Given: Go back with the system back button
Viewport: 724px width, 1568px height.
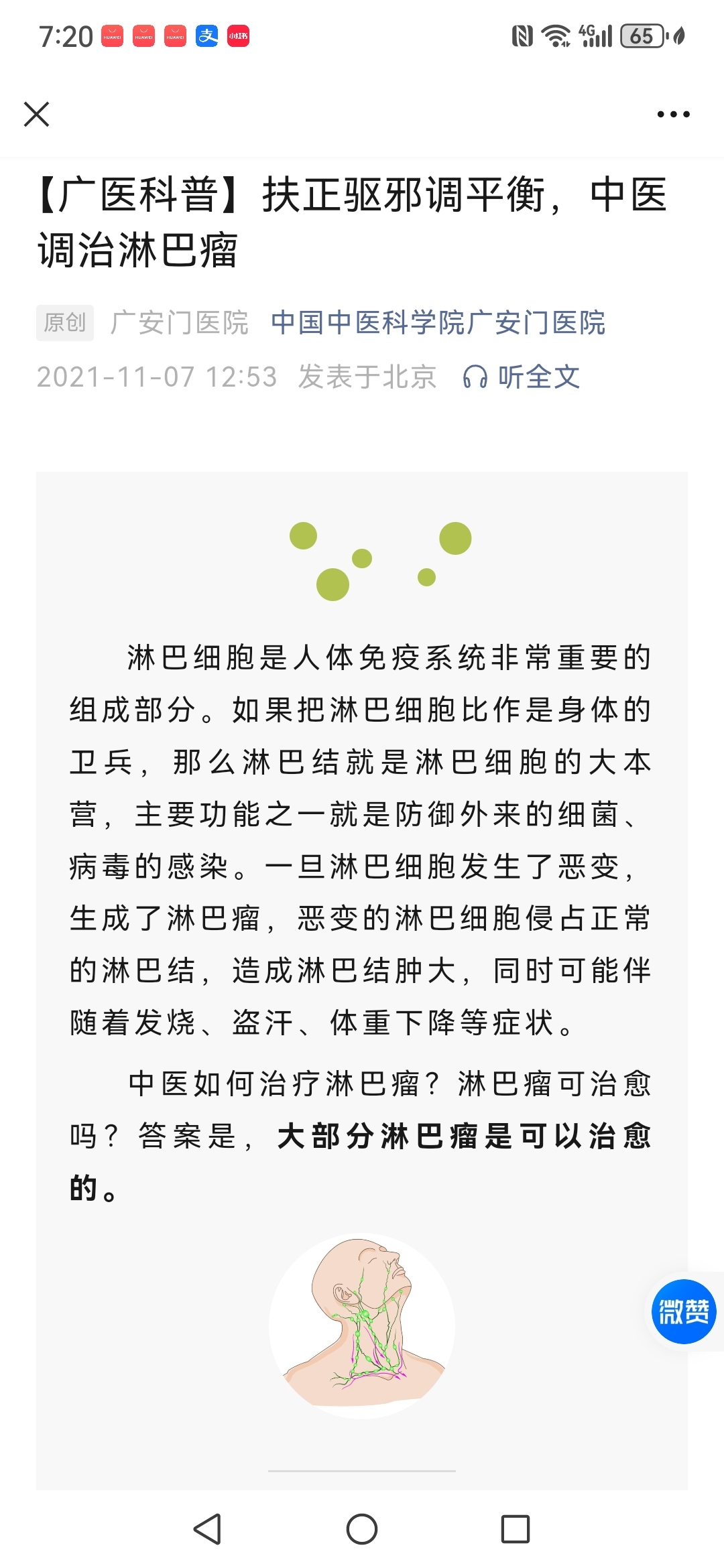Looking at the screenshot, I should pyautogui.click(x=207, y=1528).
